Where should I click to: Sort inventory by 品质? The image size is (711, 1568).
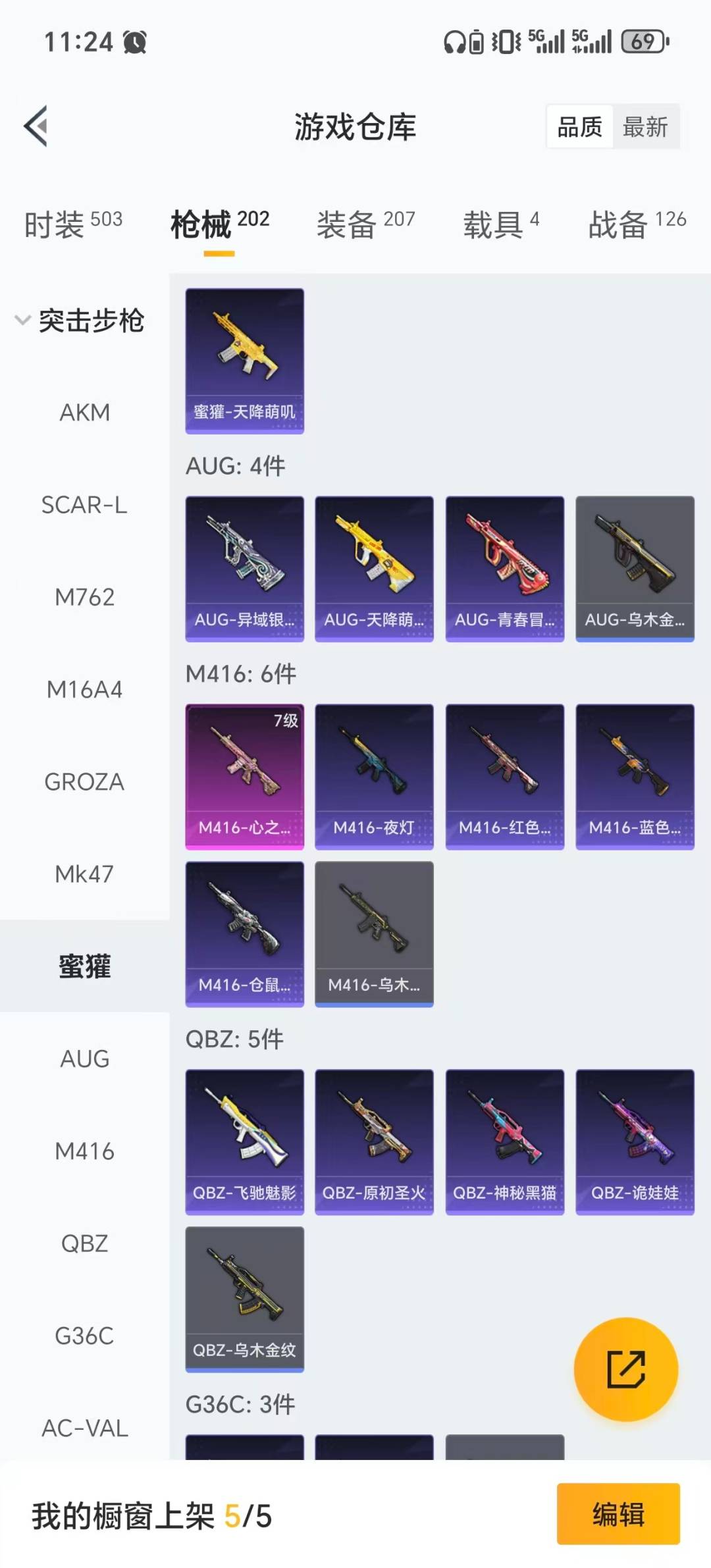click(x=579, y=126)
